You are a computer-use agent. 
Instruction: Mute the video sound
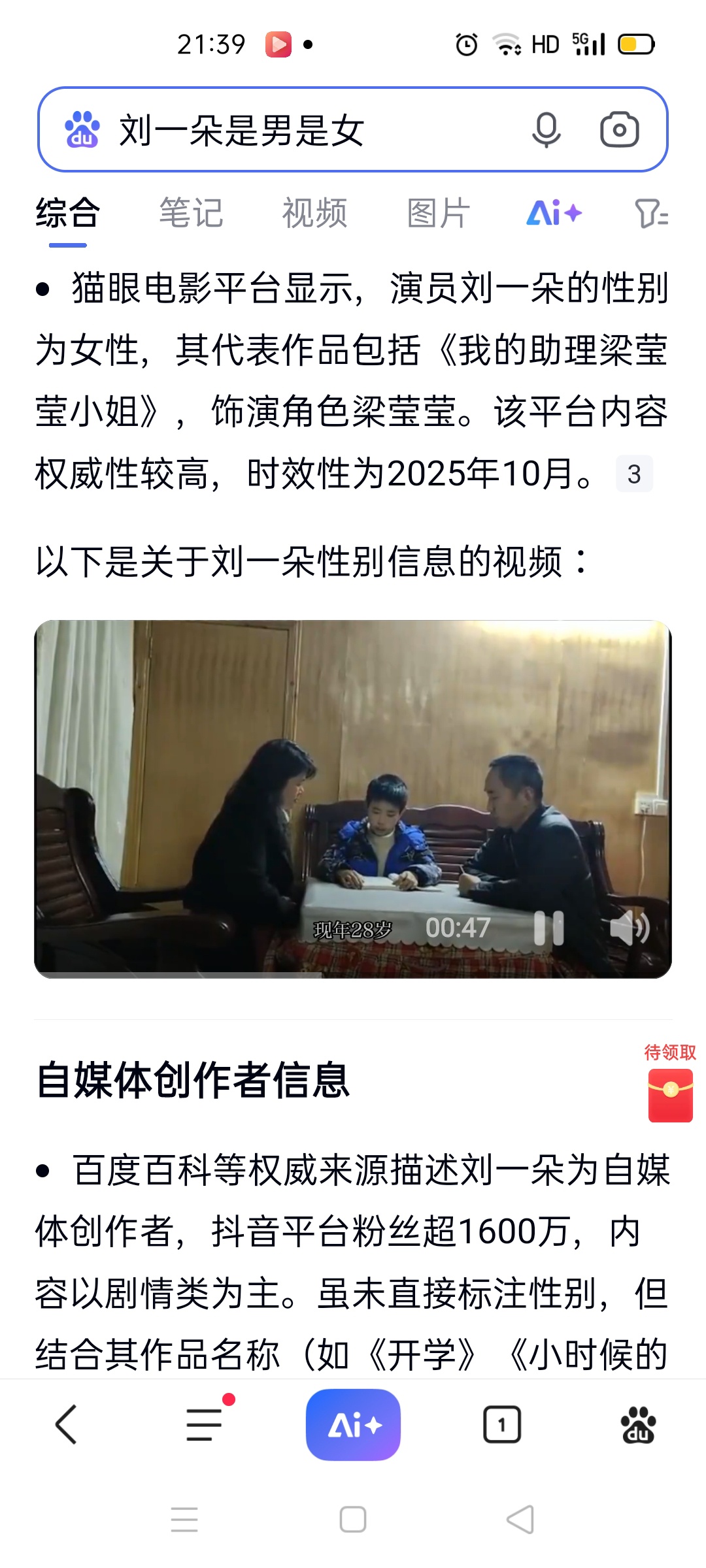click(629, 928)
